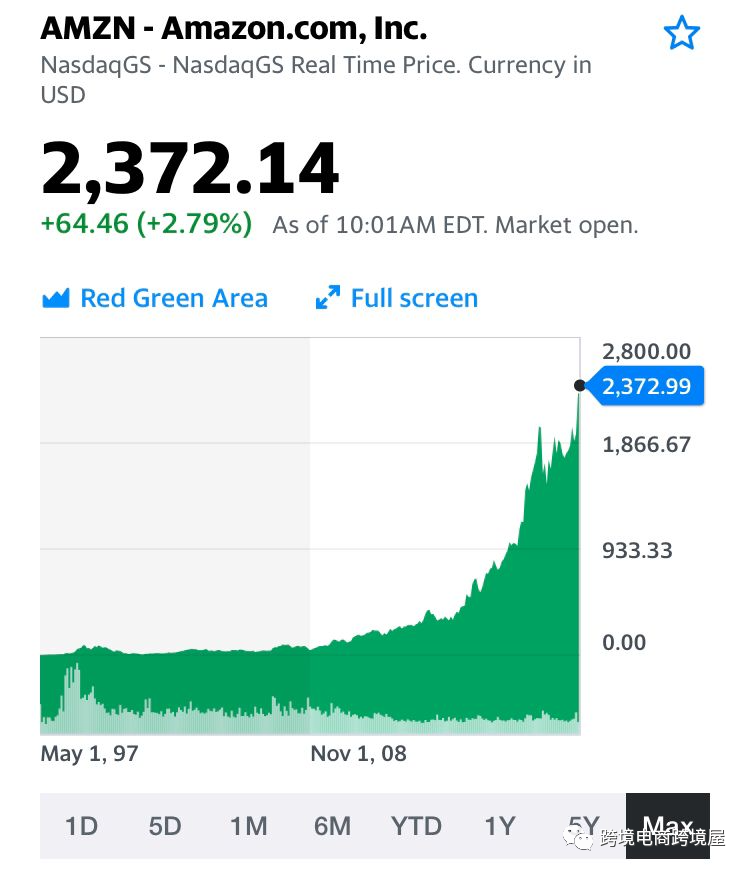Choose the 5Y time range
The image size is (750, 872).
coord(583,826)
